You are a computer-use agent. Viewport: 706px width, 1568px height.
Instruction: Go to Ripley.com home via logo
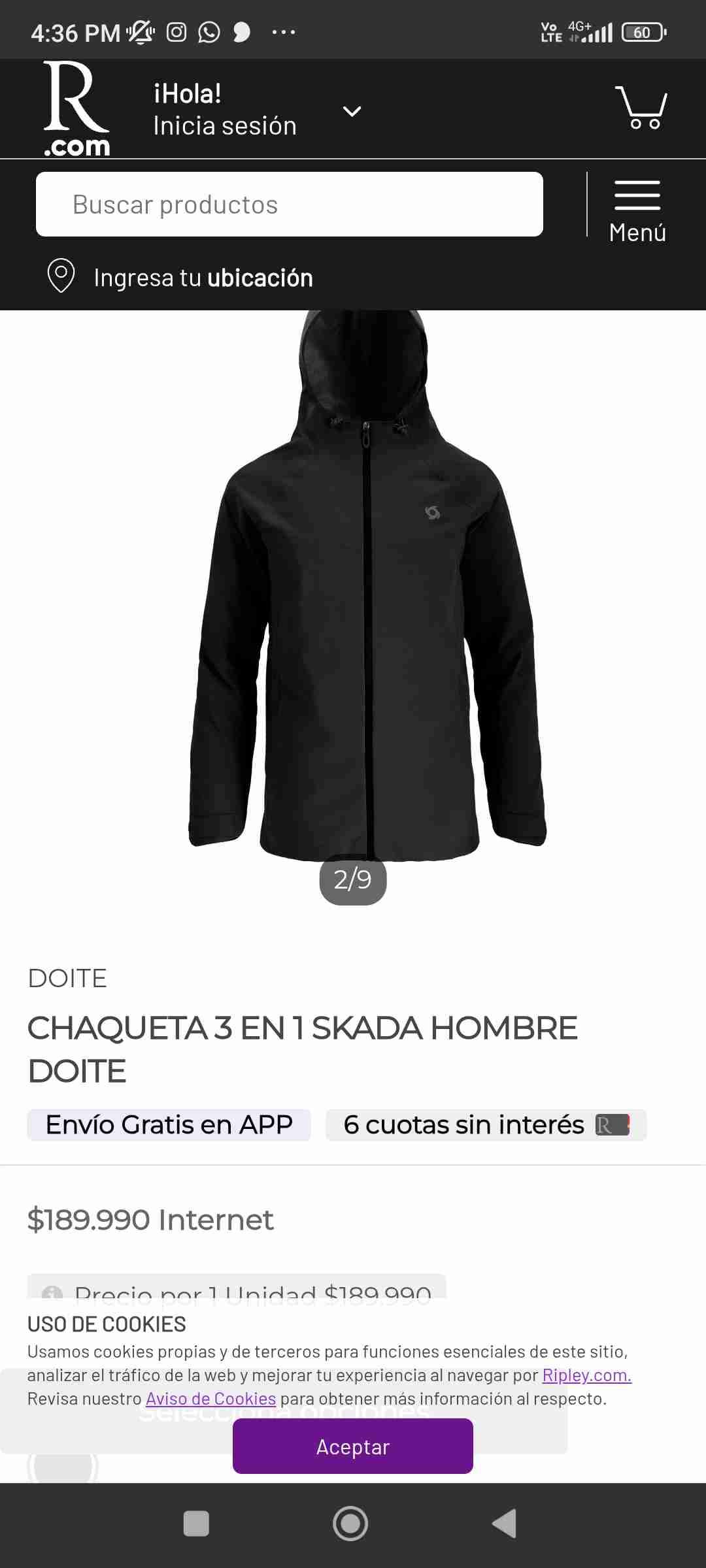[76, 108]
